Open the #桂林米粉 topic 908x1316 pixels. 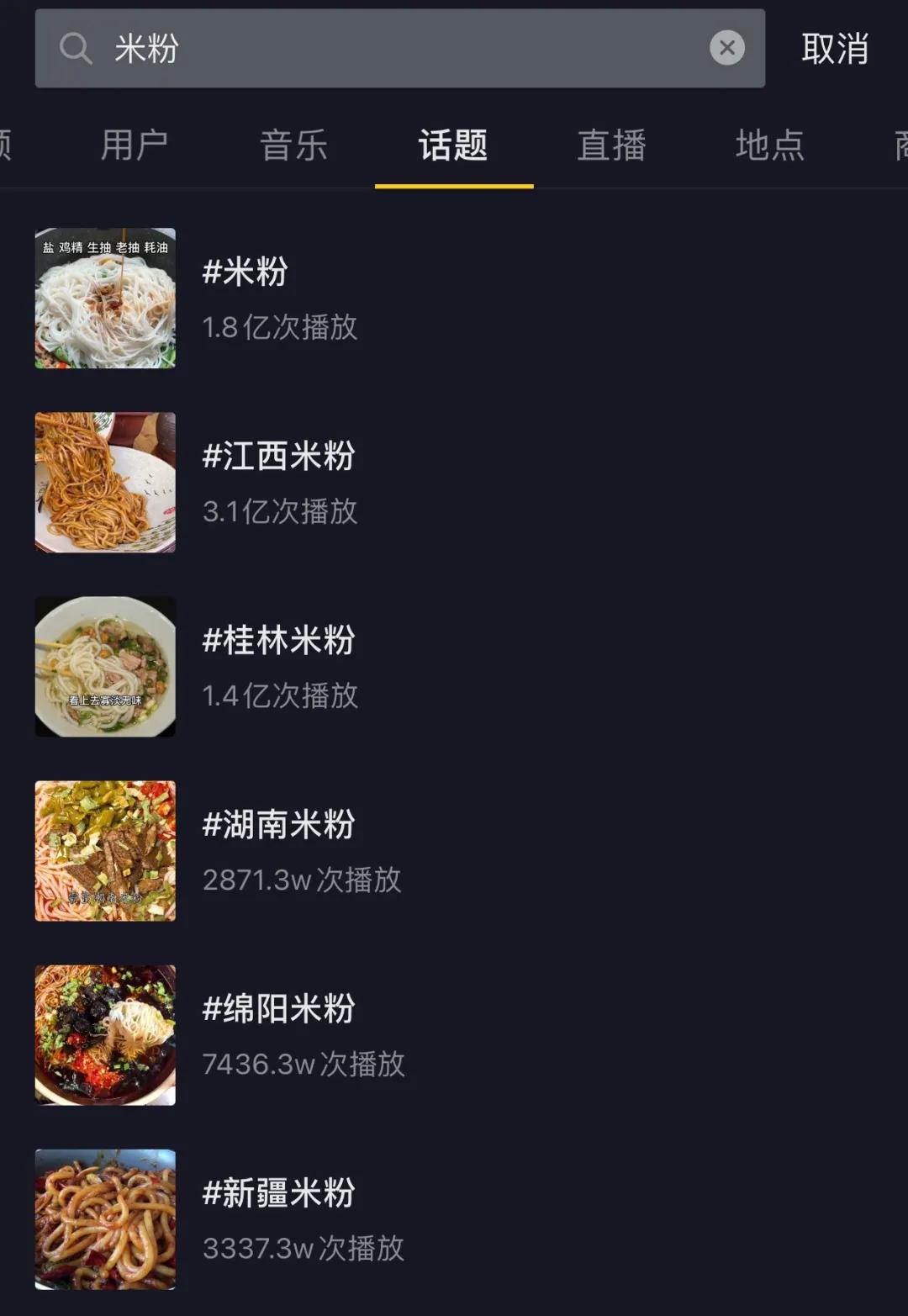(280, 639)
